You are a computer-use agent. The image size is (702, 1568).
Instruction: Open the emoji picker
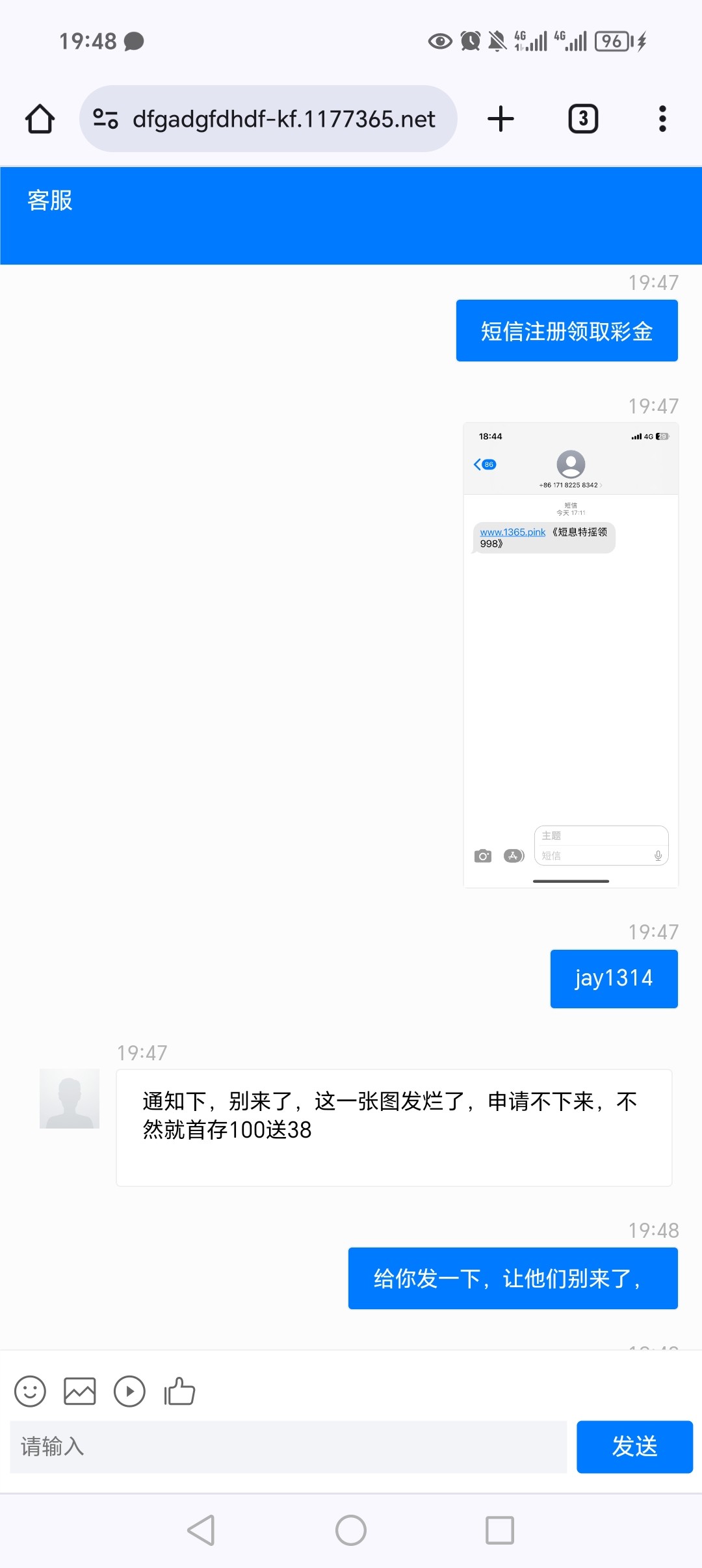tap(30, 1392)
